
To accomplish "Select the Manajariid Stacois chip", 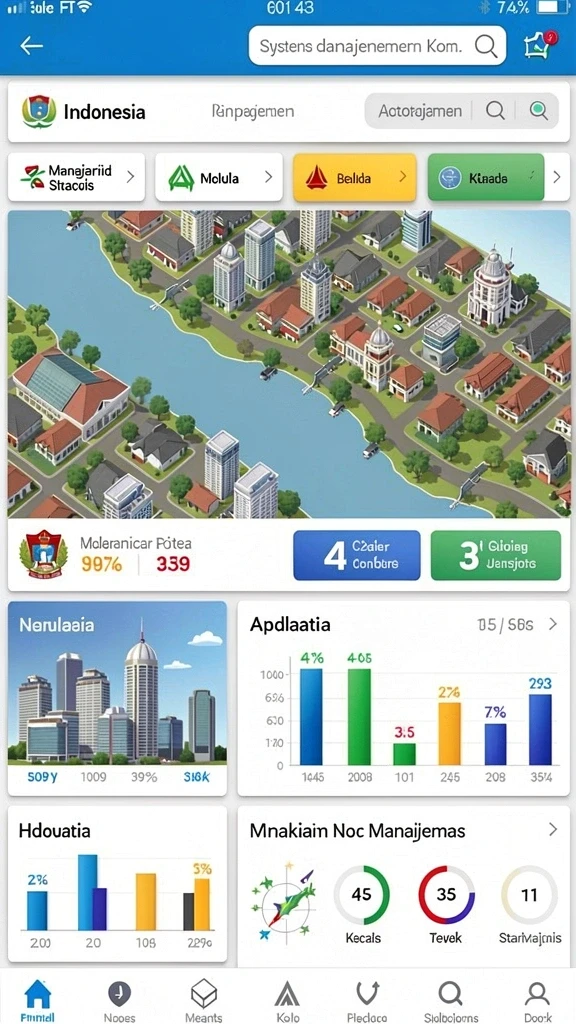I will tap(76, 177).
